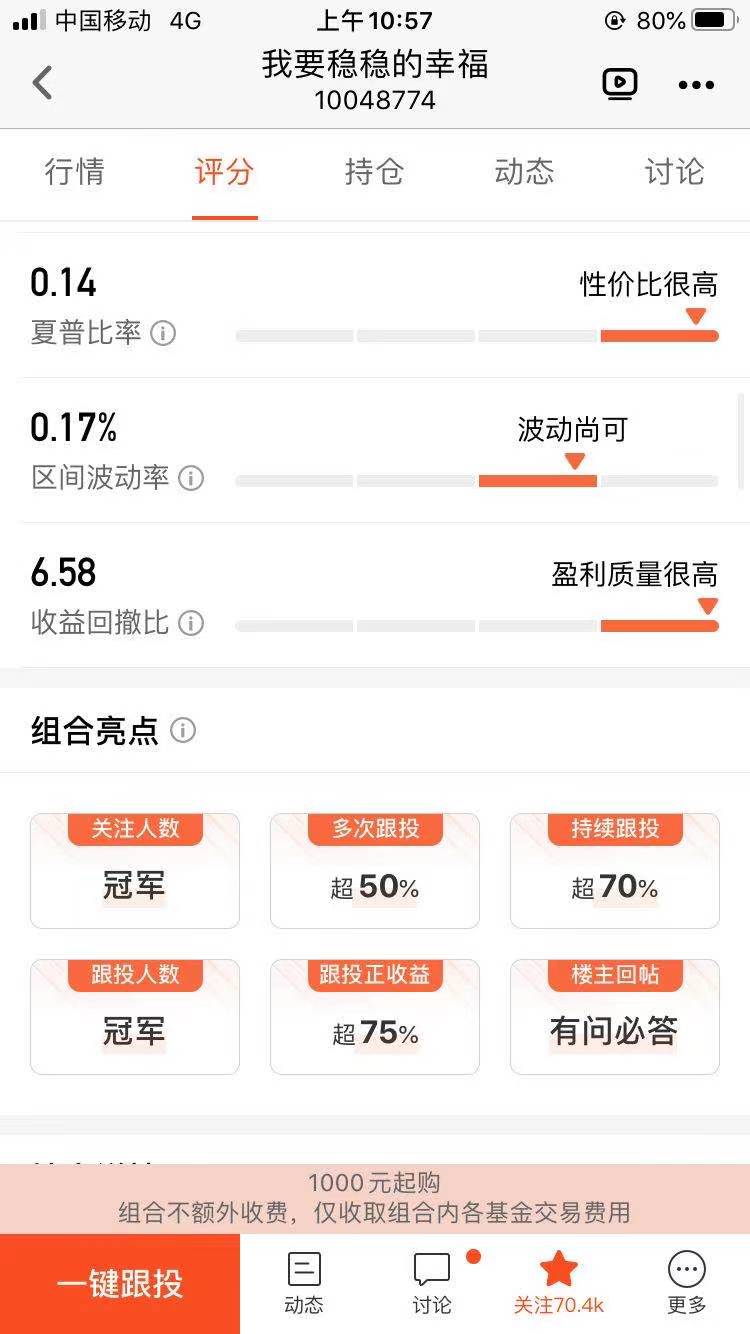Go back using the top-left arrow
Viewport: 750px width, 1334px height.
42,83
